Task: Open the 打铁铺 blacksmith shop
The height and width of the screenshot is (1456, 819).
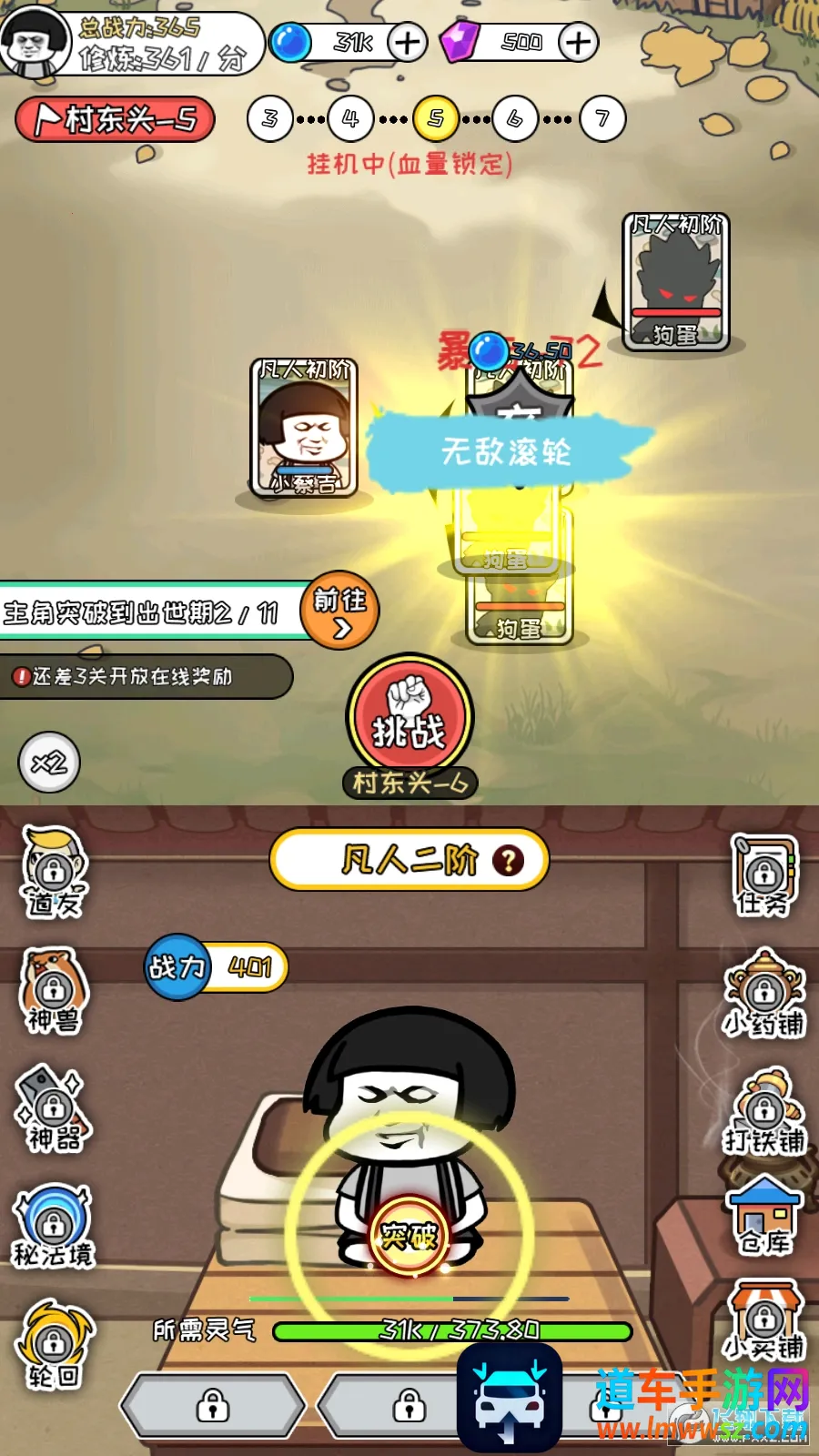Action: (764, 1111)
